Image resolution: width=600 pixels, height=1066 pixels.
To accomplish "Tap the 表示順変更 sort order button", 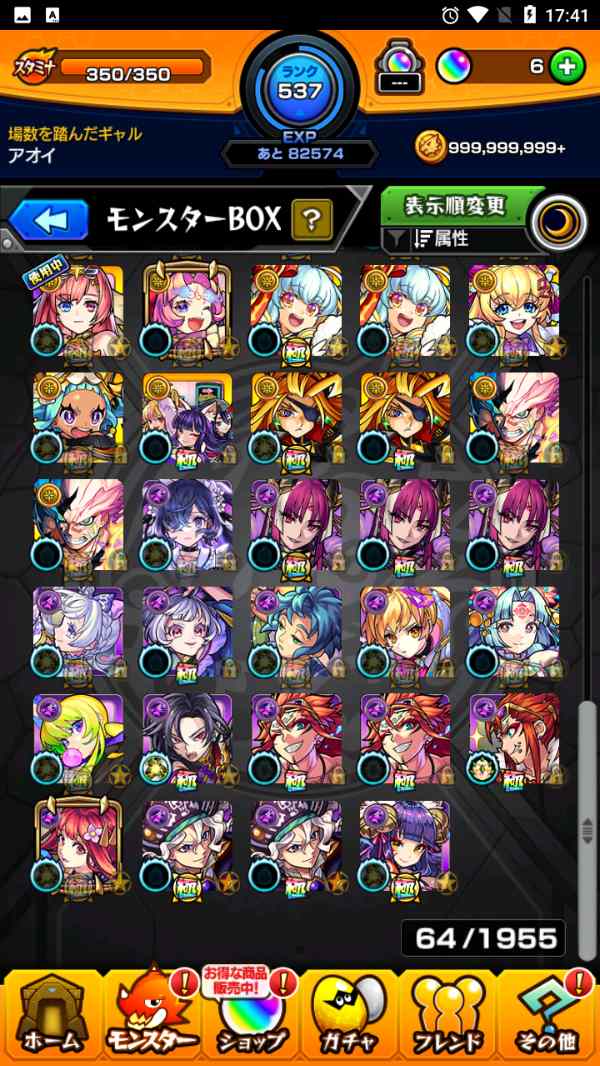I will pyautogui.click(x=455, y=206).
